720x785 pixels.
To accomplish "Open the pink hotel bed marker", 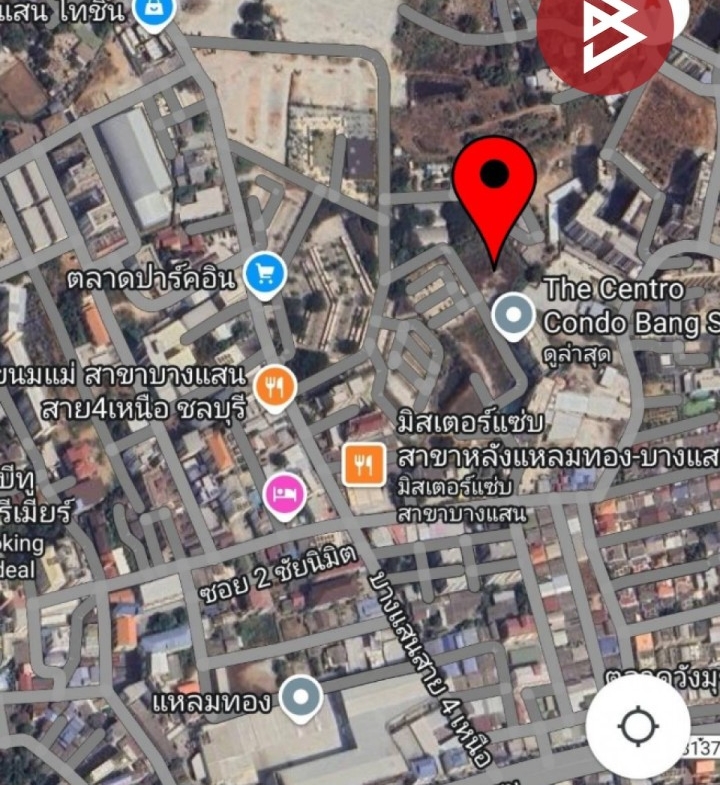I will [284, 495].
